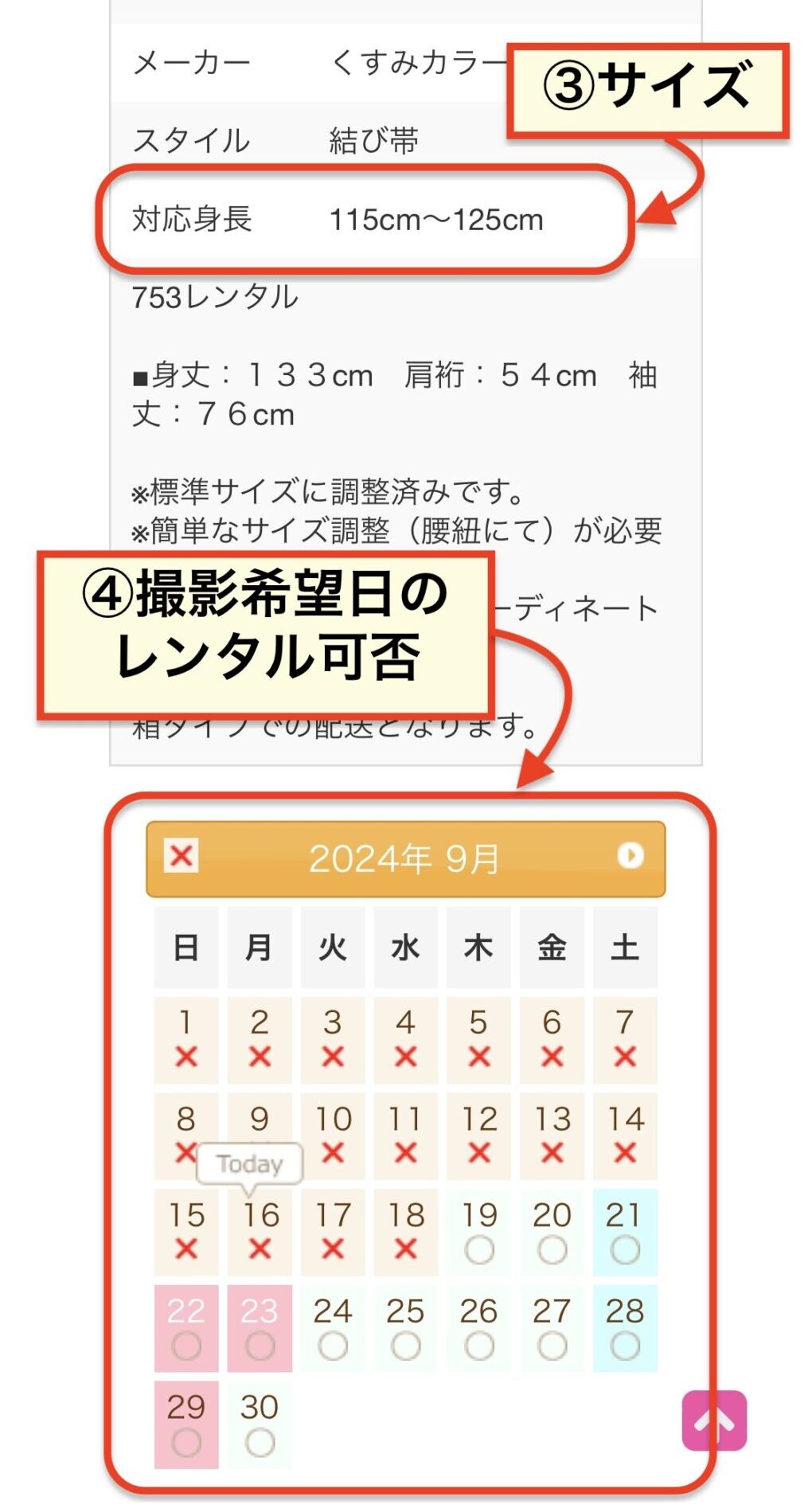Select September 30 on the calendar
Screen dimensions: 812x1508
click(x=260, y=1424)
